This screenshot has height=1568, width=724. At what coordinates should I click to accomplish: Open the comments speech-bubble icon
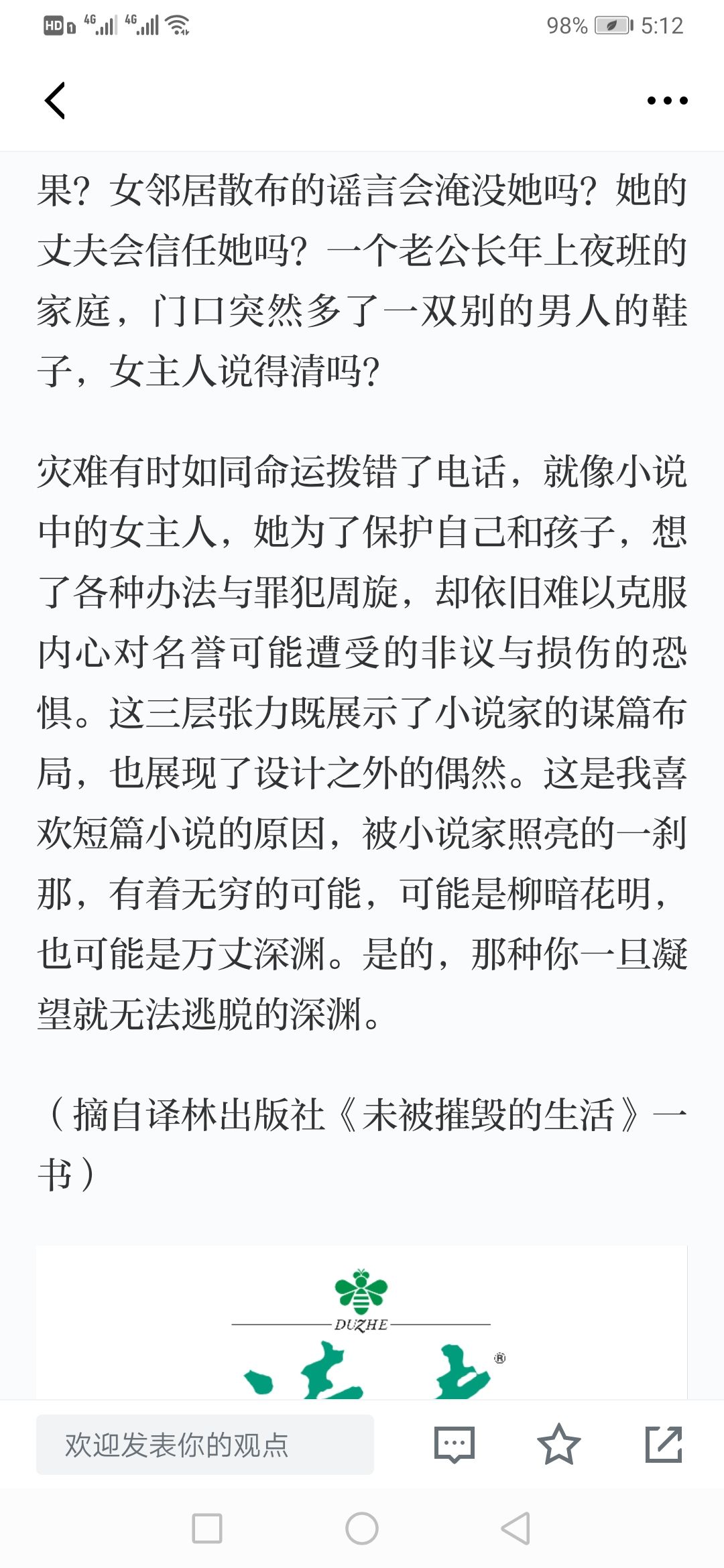coord(455,1444)
